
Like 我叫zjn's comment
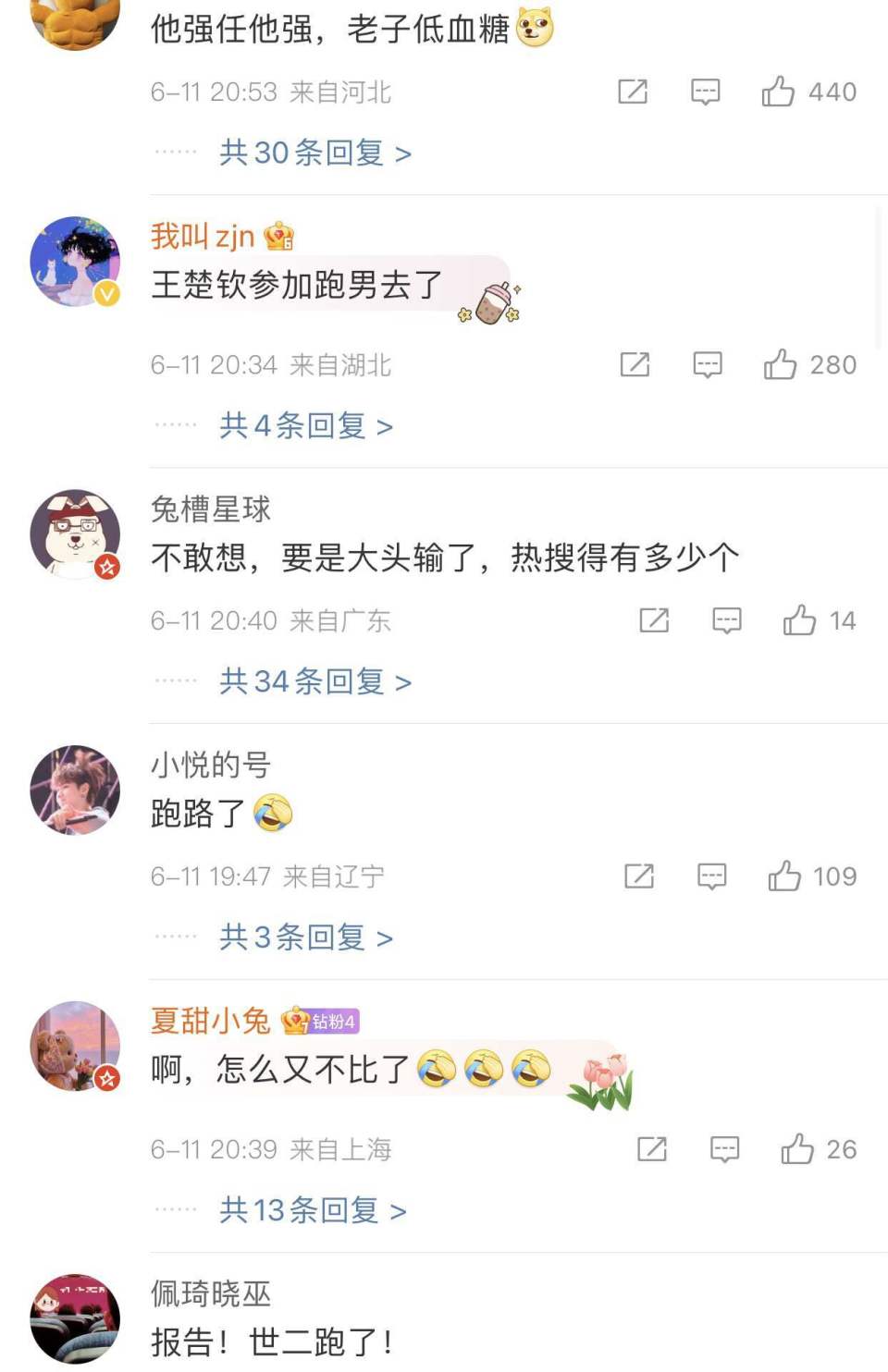tap(781, 364)
